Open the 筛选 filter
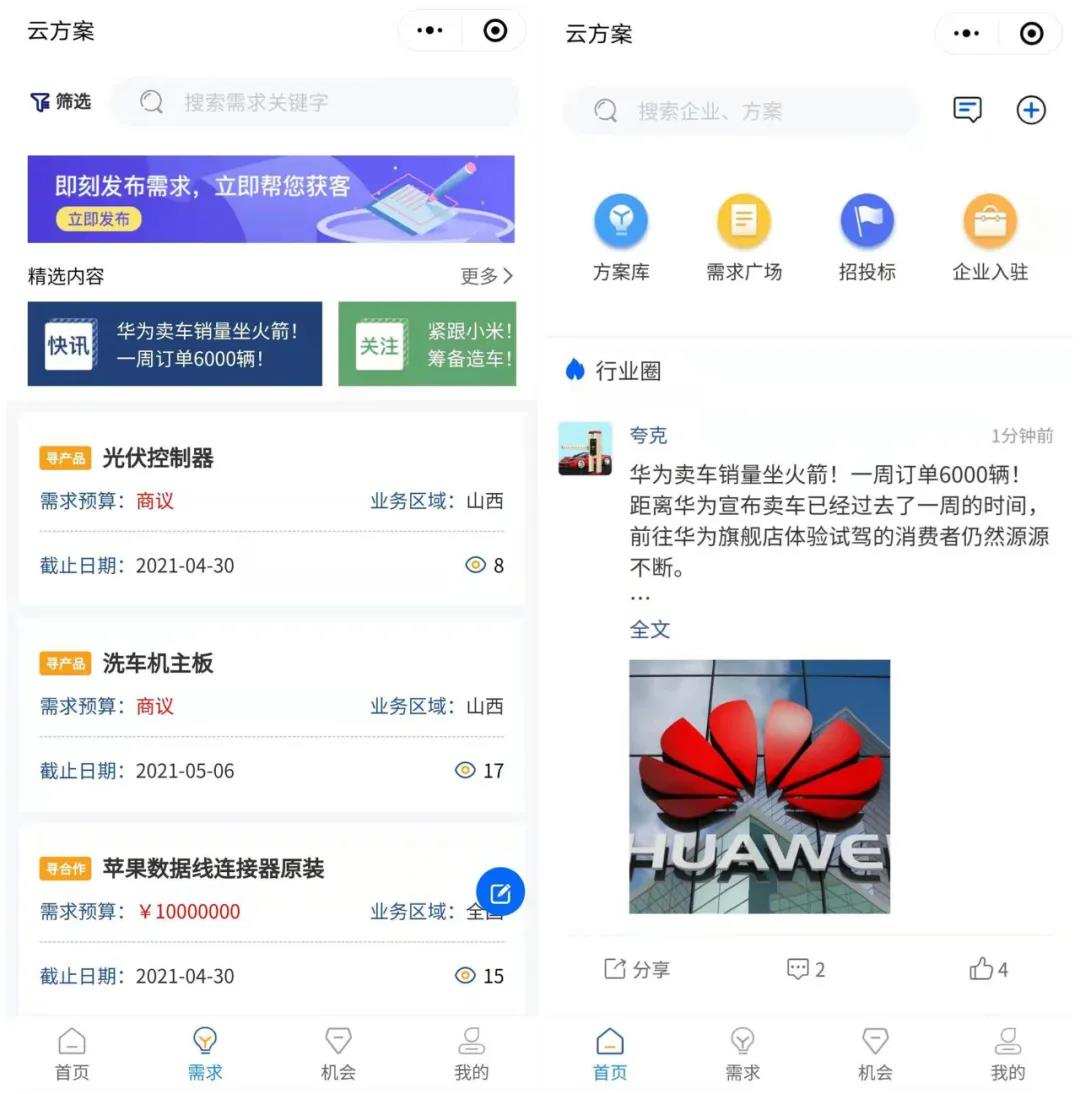 click(60, 102)
